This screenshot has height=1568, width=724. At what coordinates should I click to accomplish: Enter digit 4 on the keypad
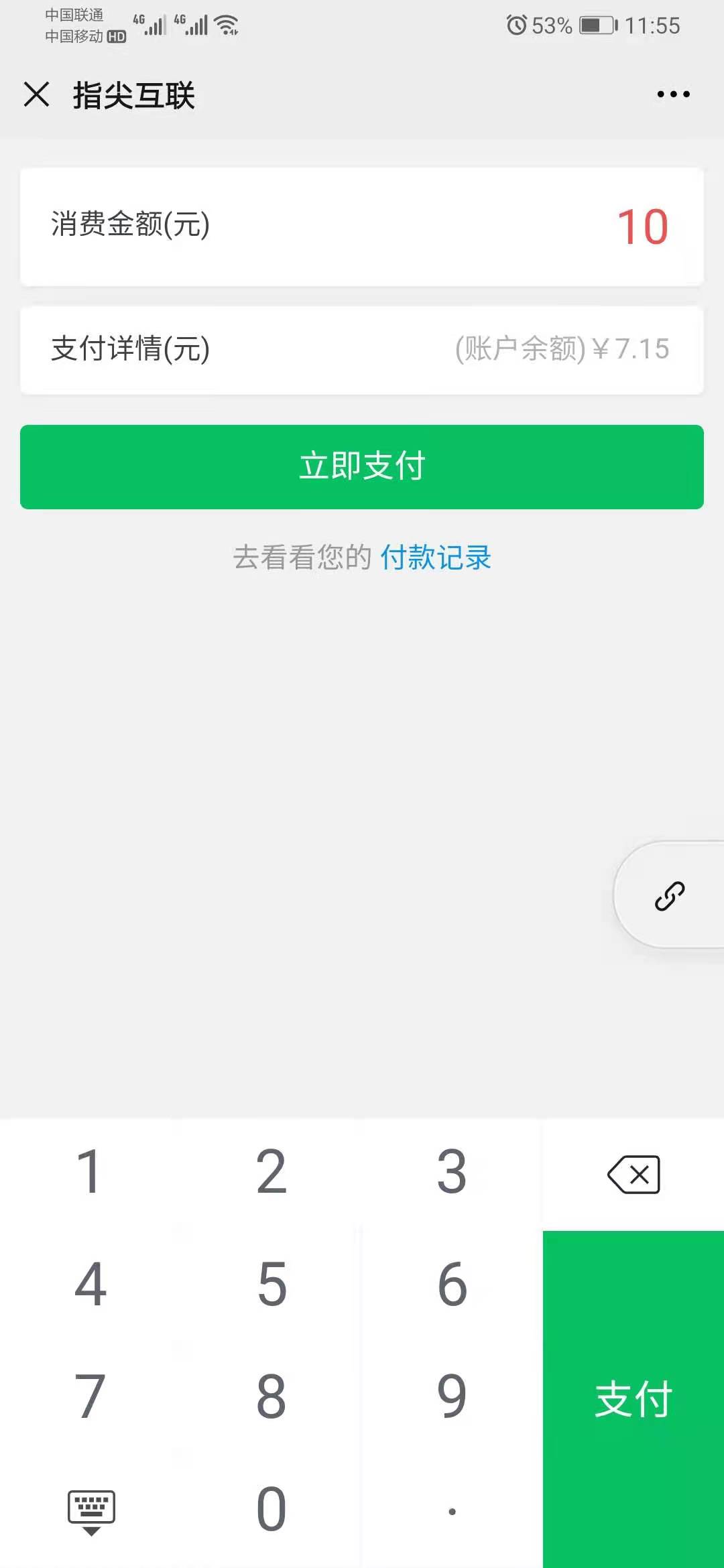(90, 1286)
